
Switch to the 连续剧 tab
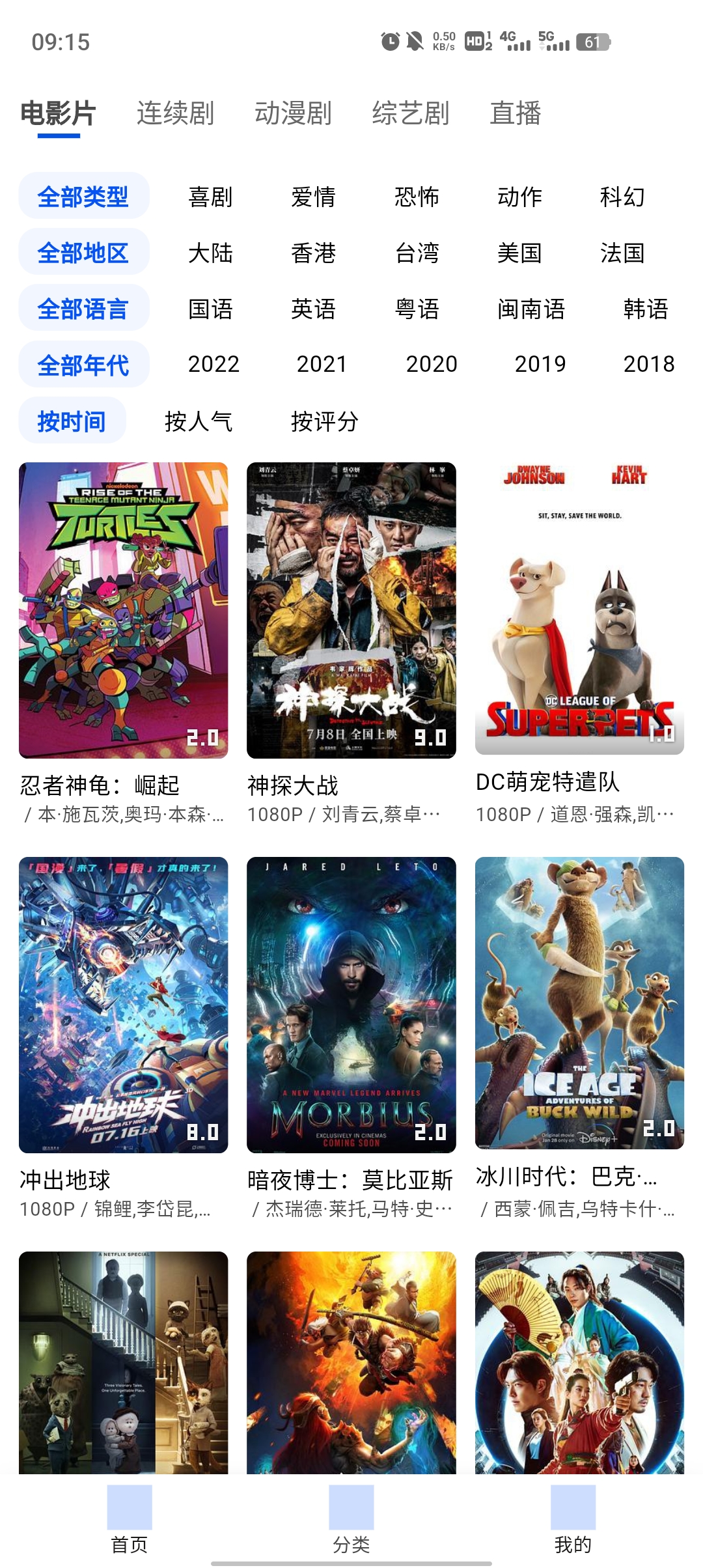[176, 113]
